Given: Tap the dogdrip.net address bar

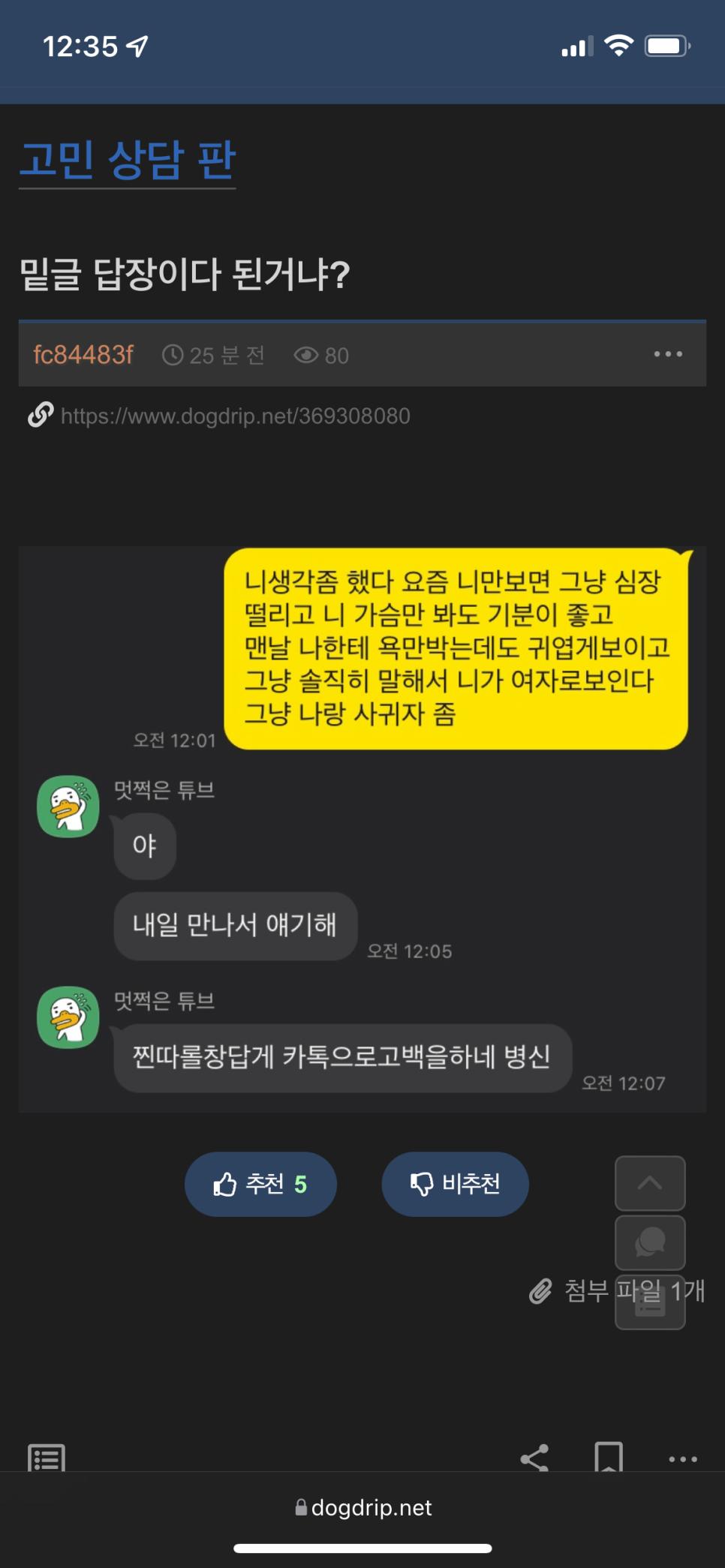Looking at the screenshot, I should (x=363, y=1507).
